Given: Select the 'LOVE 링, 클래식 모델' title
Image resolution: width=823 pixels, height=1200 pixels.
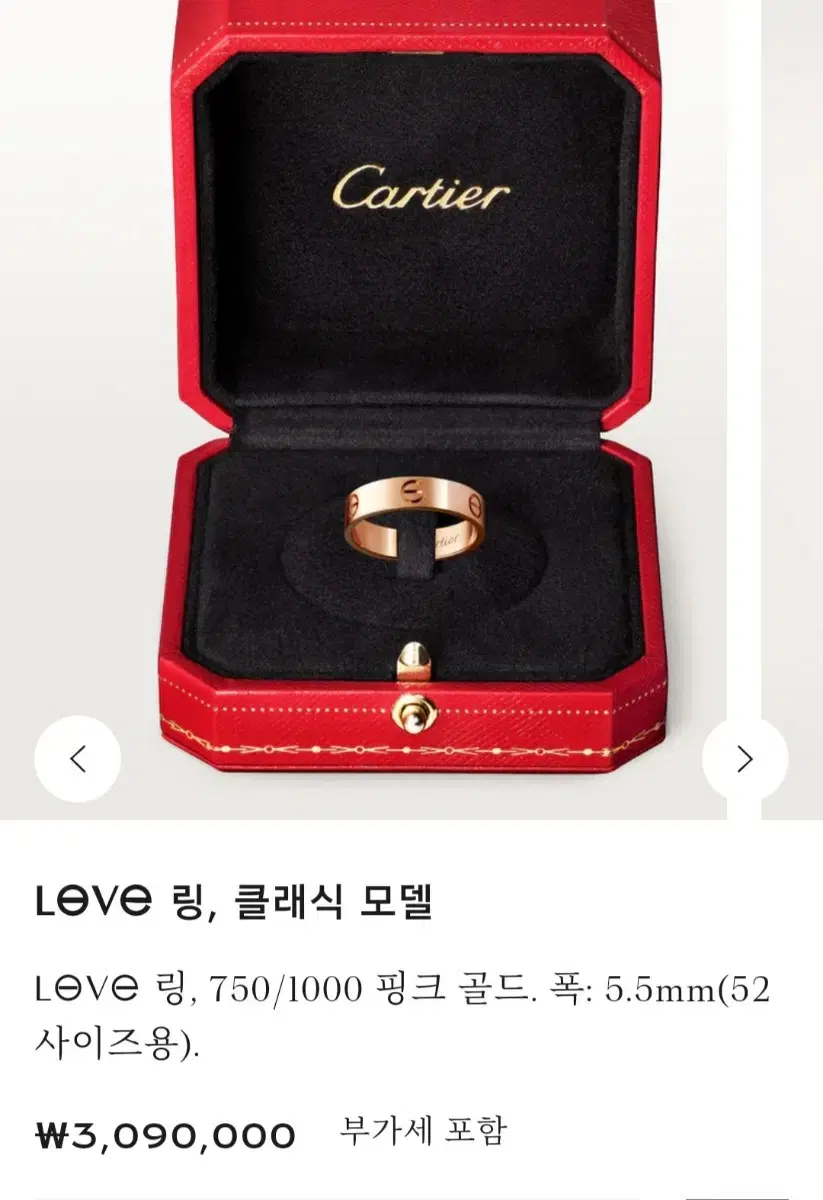Looking at the screenshot, I should tap(240, 898).
